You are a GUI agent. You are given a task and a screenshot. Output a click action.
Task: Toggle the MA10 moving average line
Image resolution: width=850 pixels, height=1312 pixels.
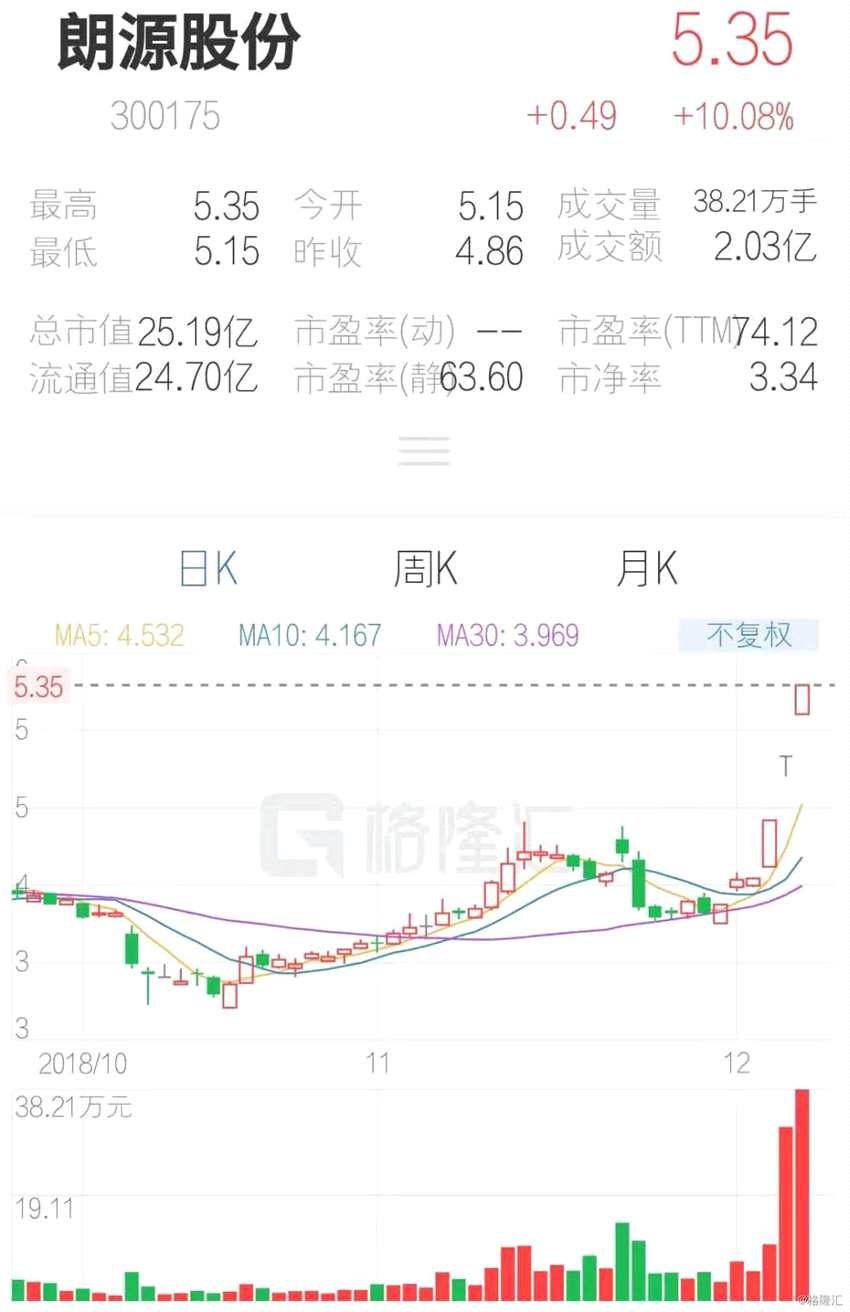coord(309,634)
